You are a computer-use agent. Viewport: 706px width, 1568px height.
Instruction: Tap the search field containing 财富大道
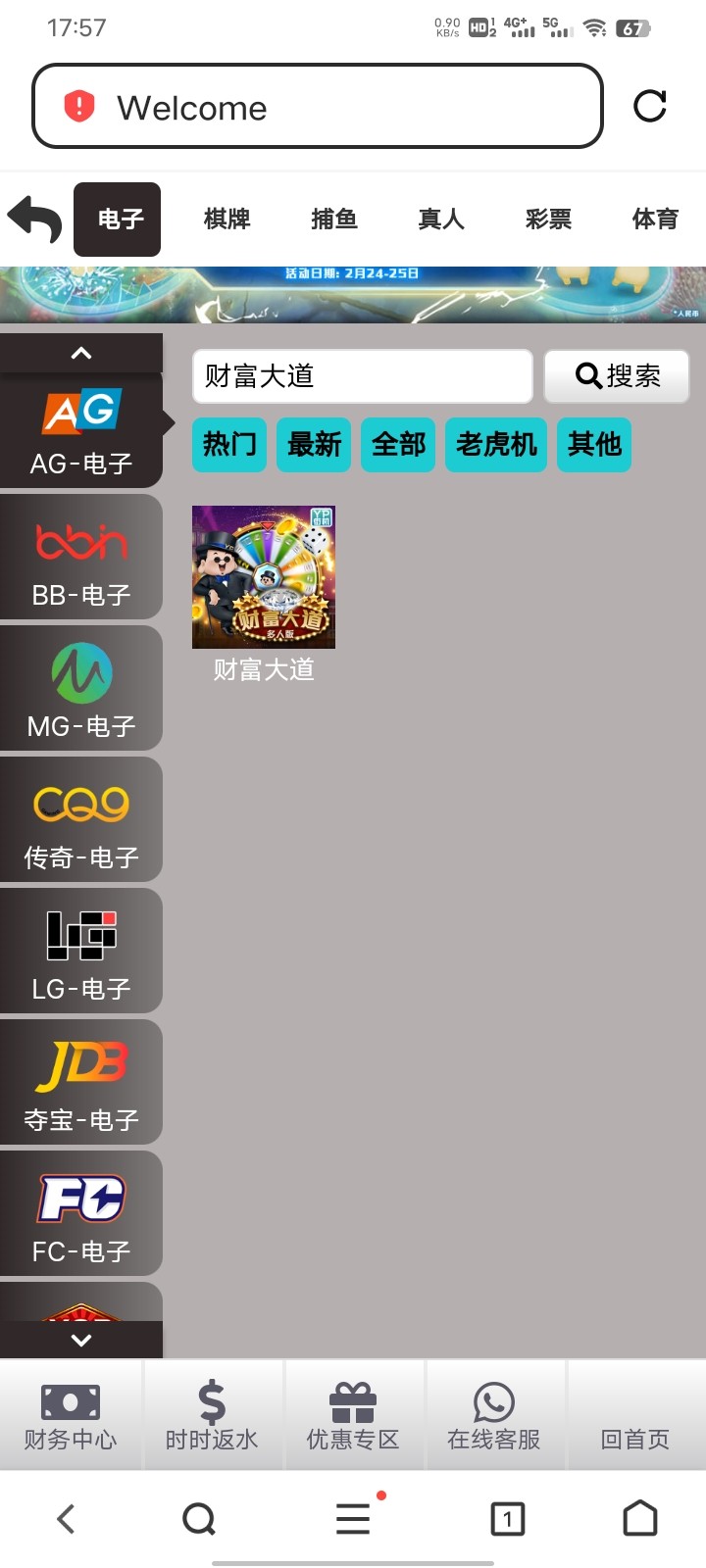click(x=363, y=376)
